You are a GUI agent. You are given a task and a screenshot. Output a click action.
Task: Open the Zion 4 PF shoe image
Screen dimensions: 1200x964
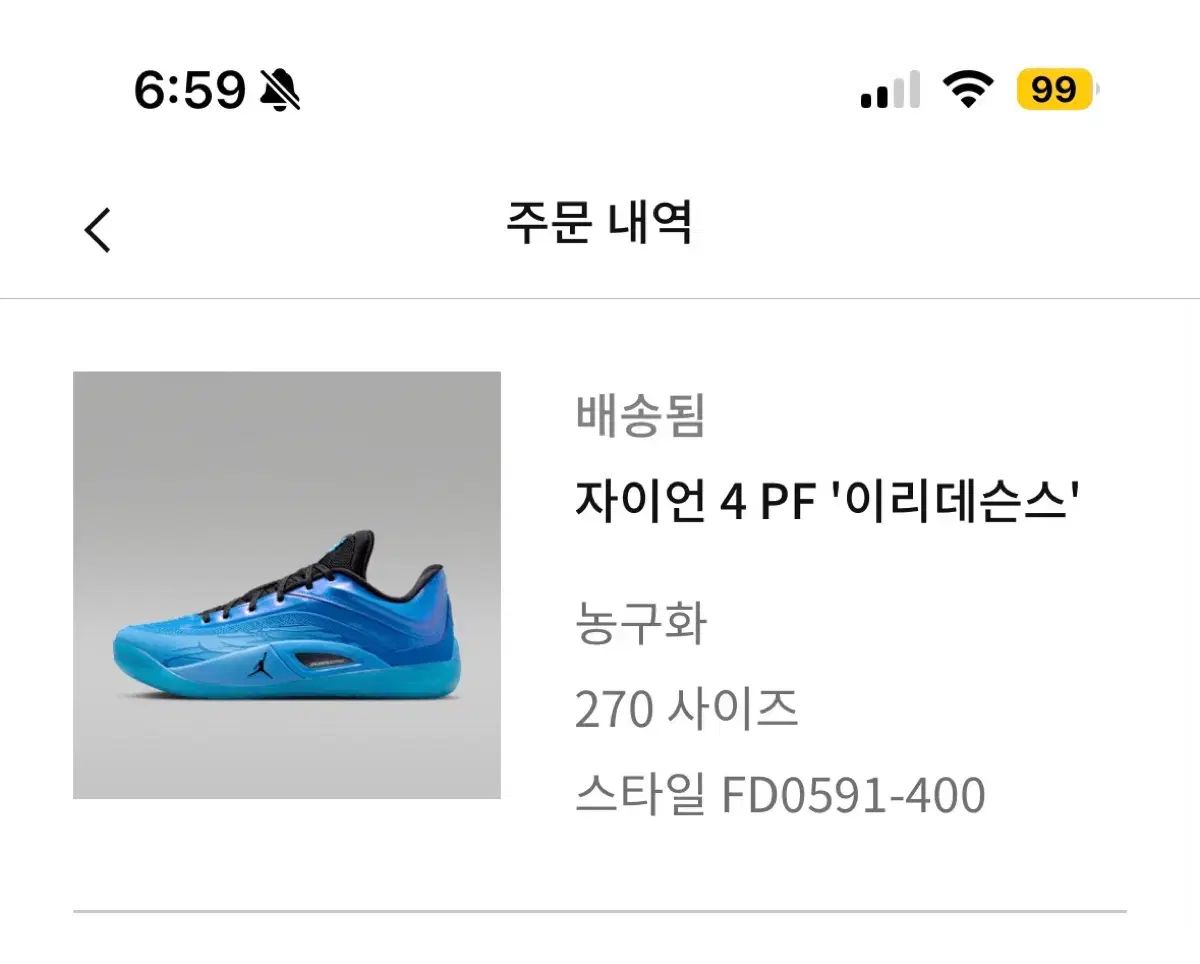[x=287, y=585]
